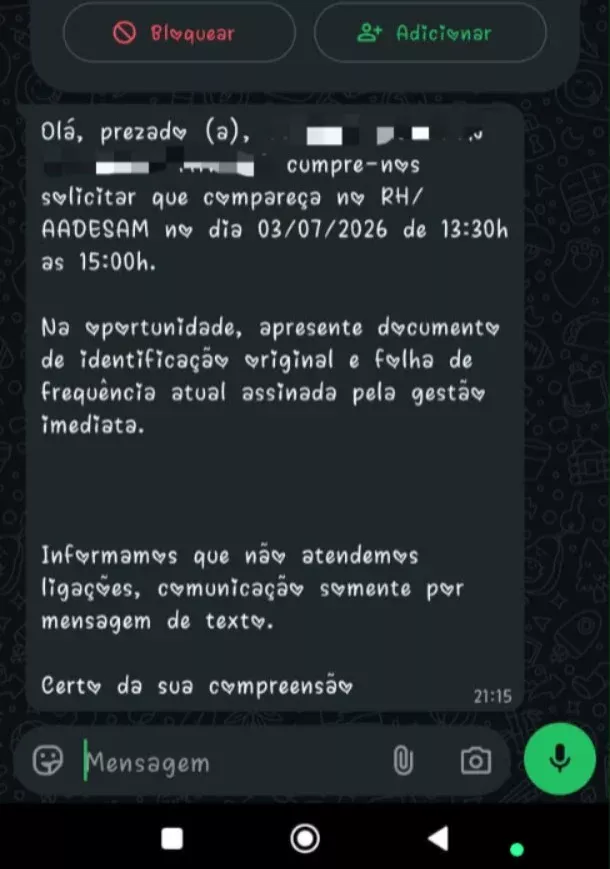Go back using the system back button

[x=438, y=838]
